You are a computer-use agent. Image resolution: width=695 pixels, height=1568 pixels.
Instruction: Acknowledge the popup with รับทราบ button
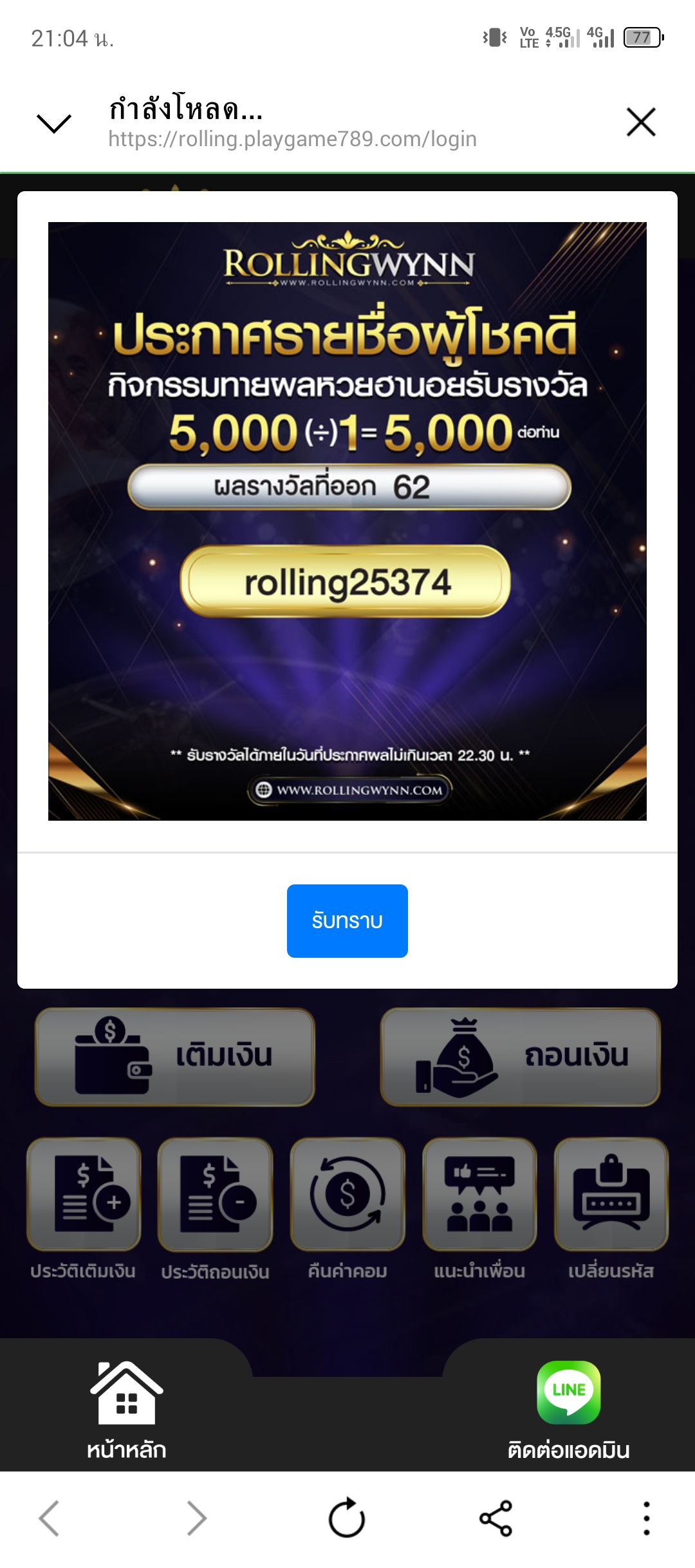pyautogui.click(x=347, y=920)
